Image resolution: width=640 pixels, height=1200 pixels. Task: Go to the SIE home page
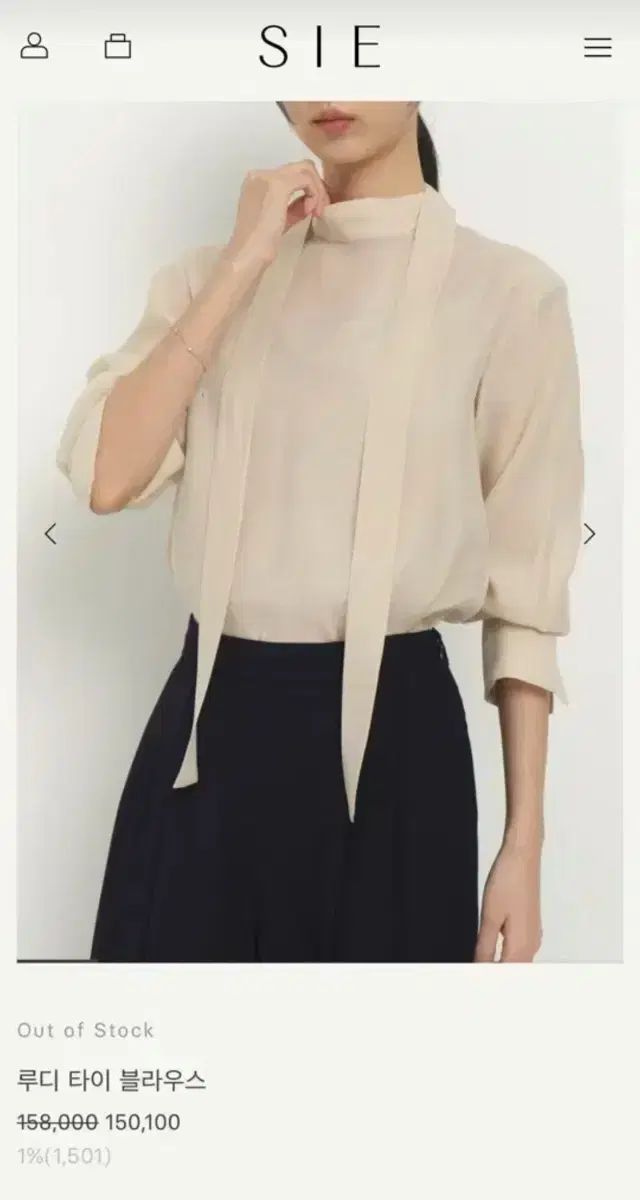[319, 47]
